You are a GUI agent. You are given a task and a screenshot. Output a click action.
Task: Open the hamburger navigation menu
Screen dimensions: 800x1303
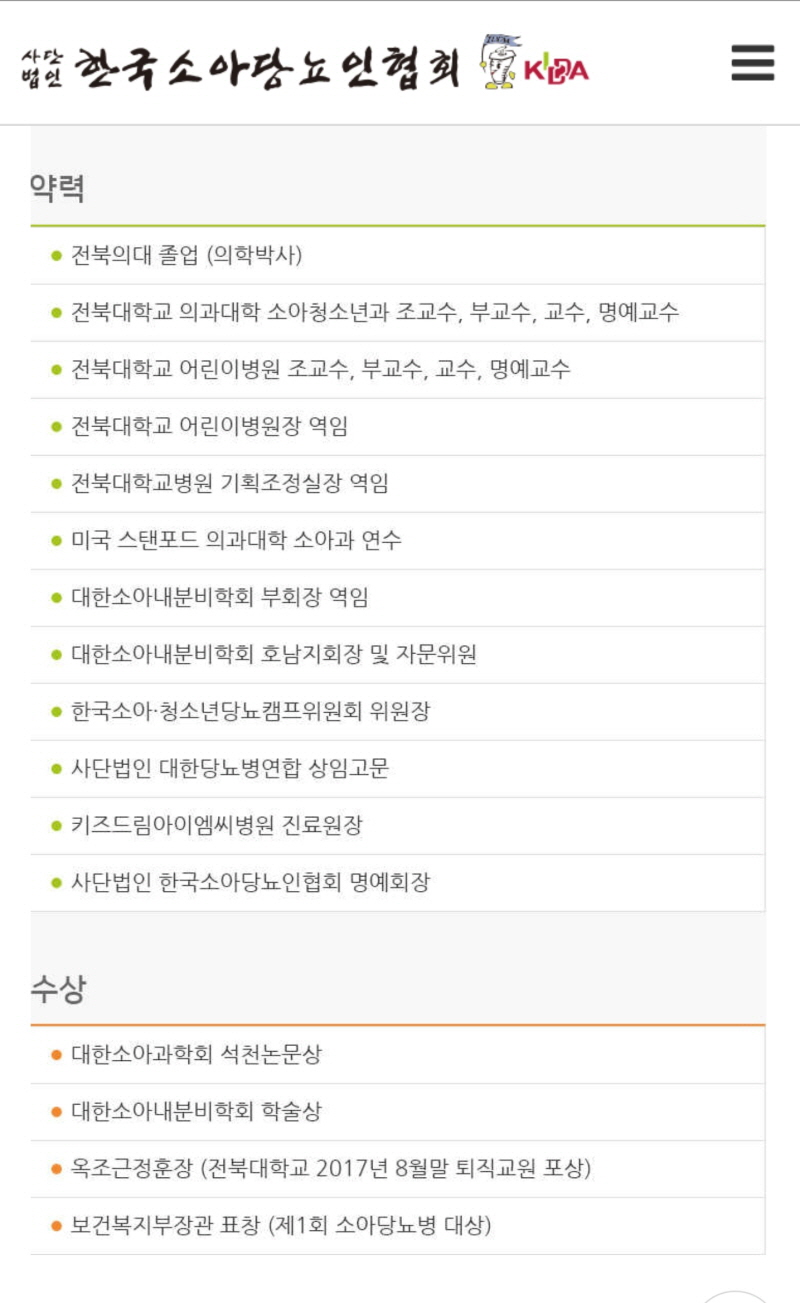752,63
